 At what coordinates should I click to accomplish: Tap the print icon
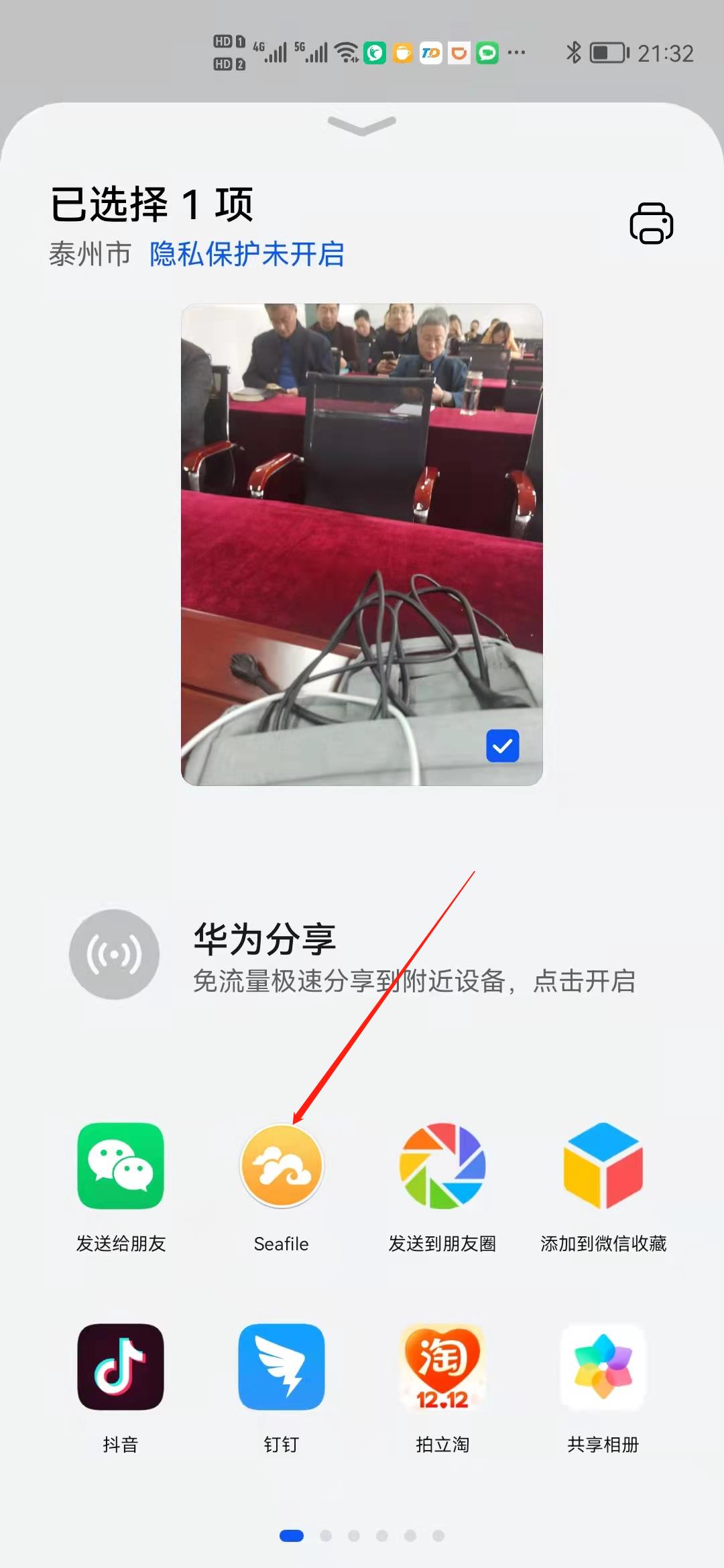(651, 223)
